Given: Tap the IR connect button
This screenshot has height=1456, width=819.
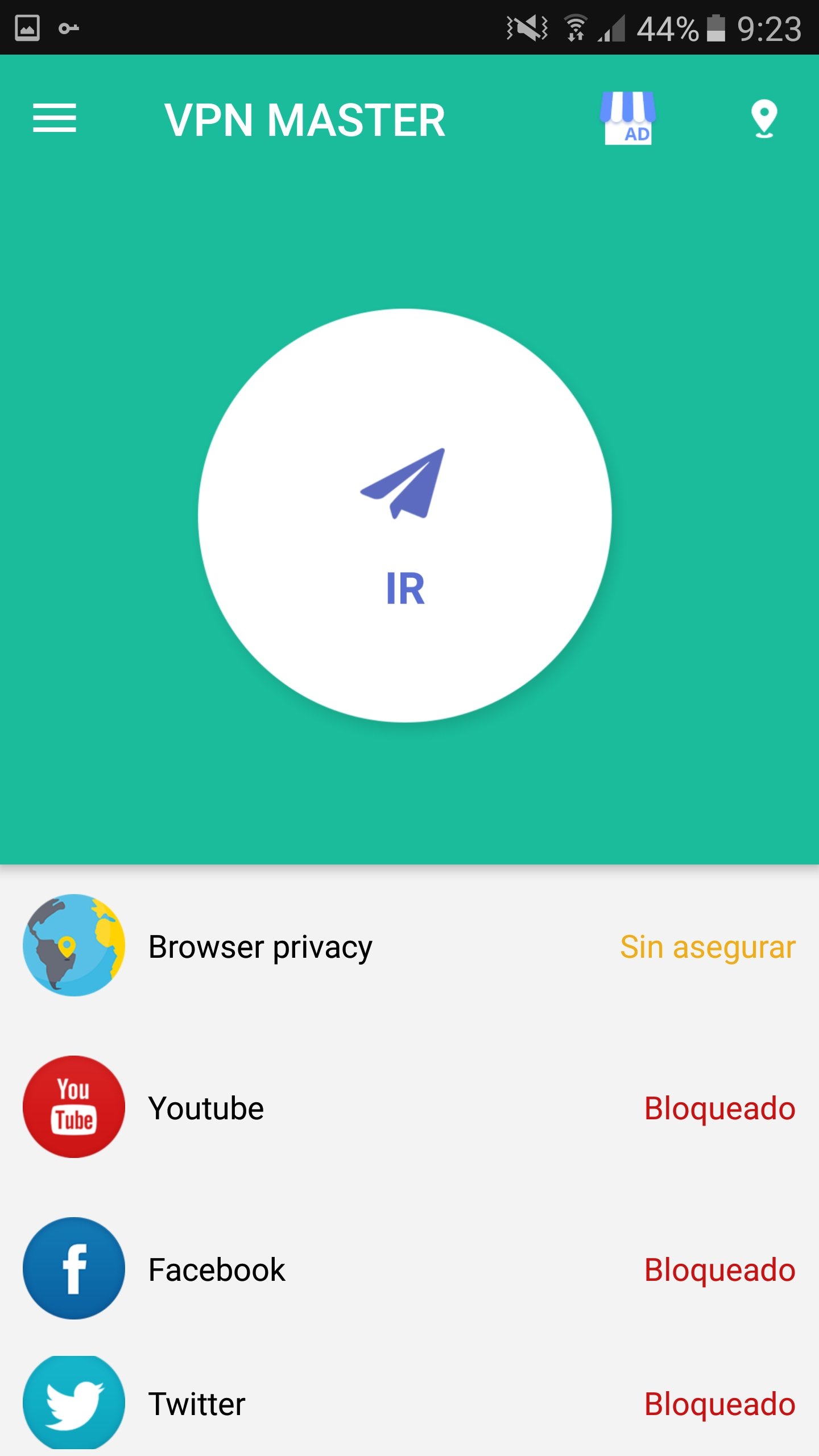Looking at the screenshot, I should pos(405,515).
